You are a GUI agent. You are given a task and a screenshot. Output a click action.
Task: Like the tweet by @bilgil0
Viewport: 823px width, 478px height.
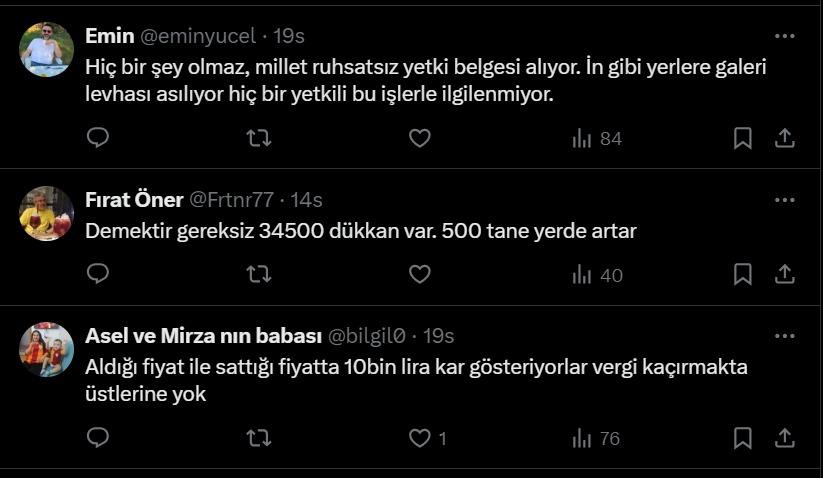pos(420,437)
